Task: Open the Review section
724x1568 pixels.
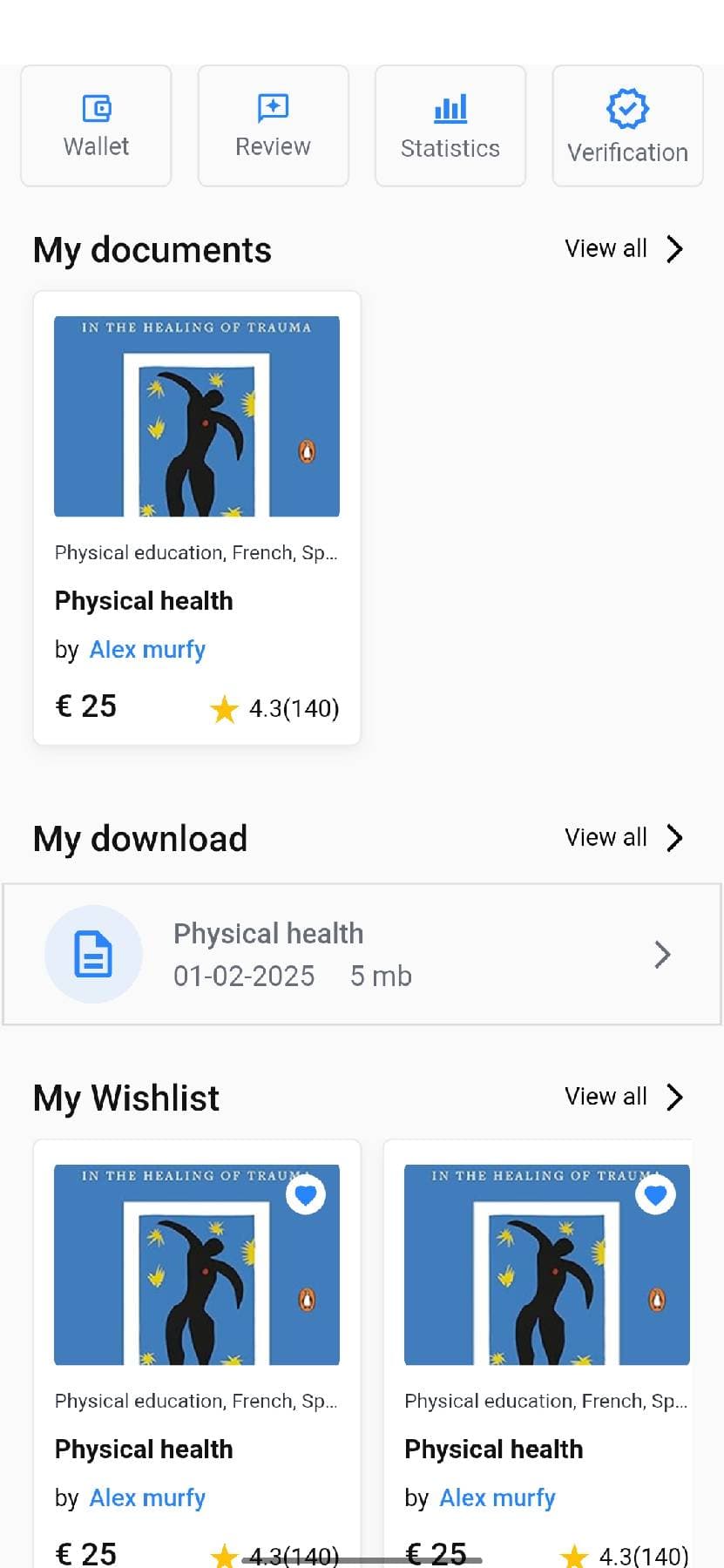Action: [x=273, y=125]
